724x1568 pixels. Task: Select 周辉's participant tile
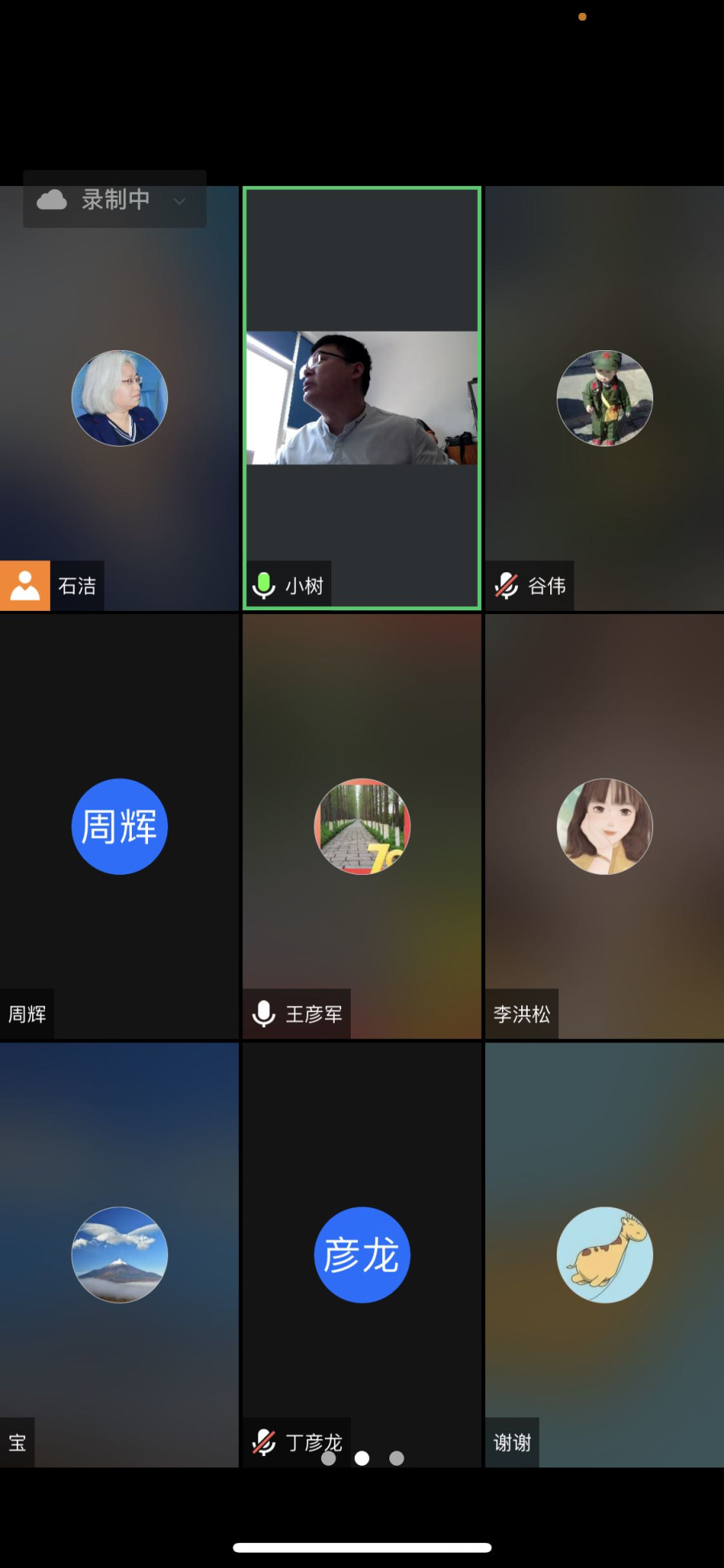pos(119,827)
